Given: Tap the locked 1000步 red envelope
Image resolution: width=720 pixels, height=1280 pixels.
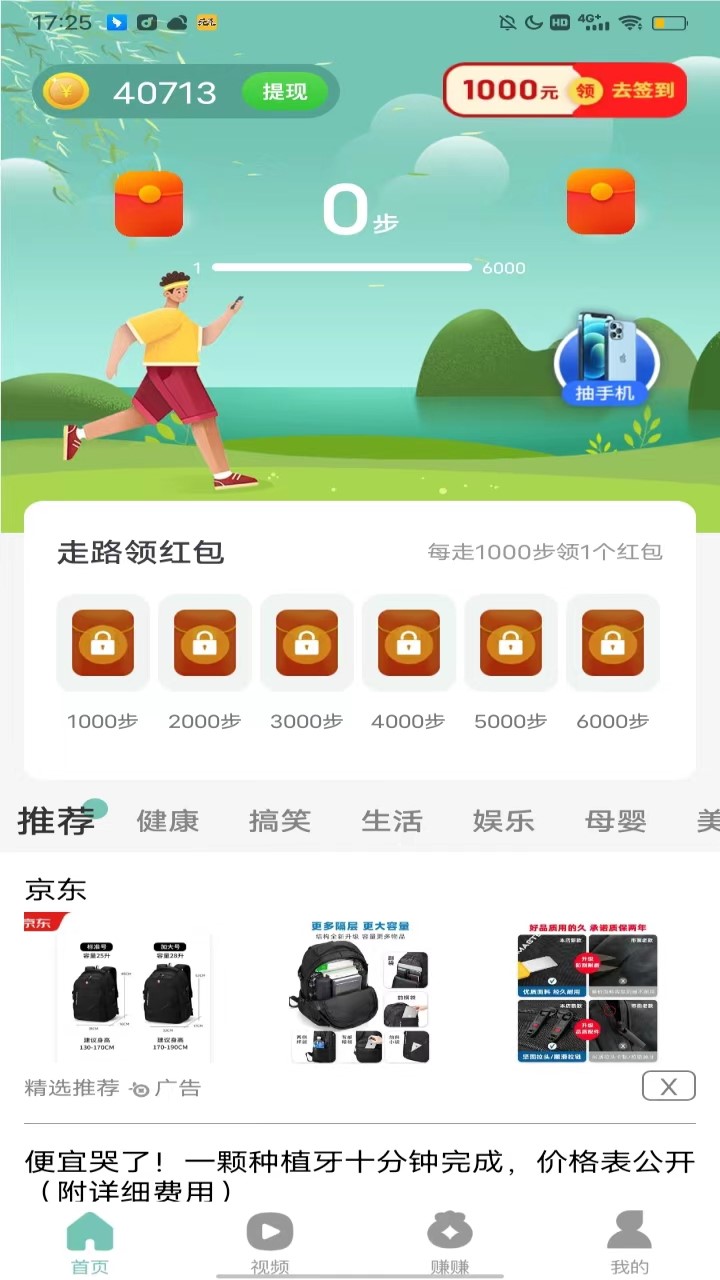Looking at the screenshot, I should (x=103, y=643).
